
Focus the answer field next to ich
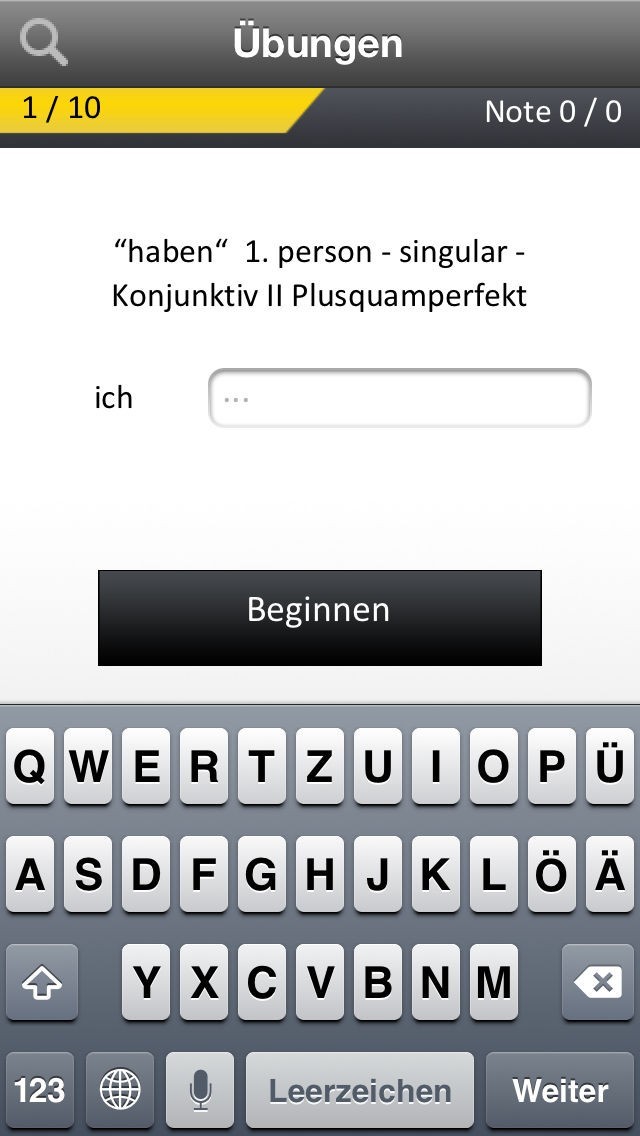[400, 398]
